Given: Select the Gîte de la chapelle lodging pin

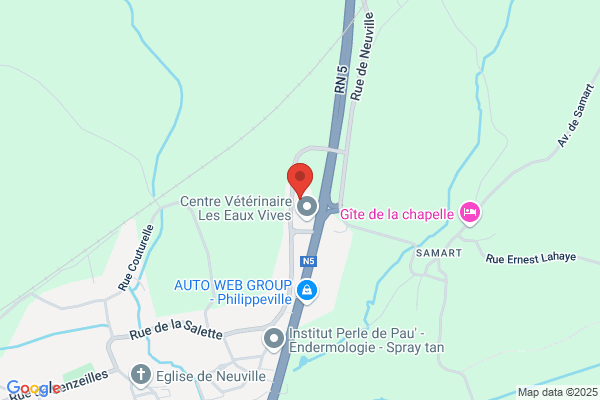Looking at the screenshot, I should coord(470,212).
